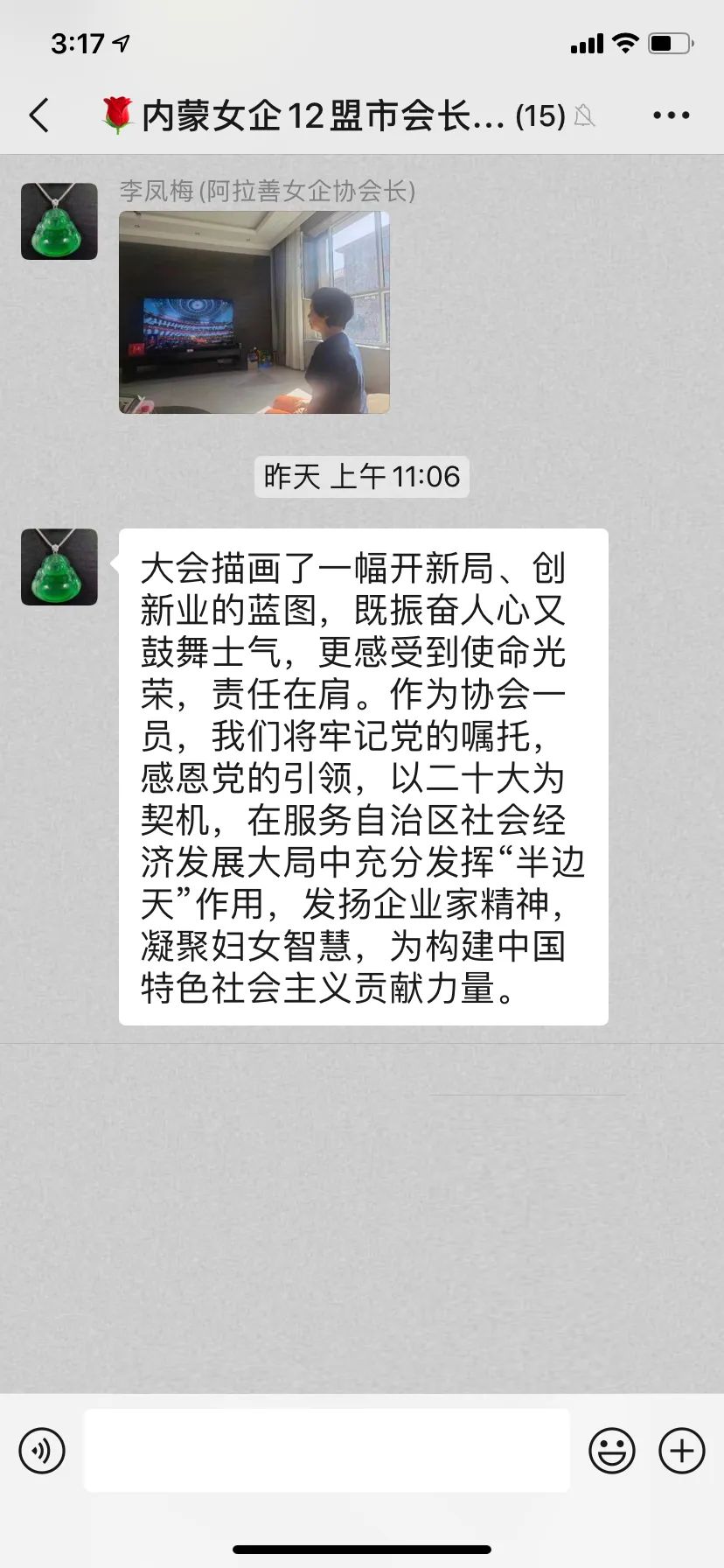The width and height of the screenshot is (724, 1568).
Task: Focus the message text field
Action: [326, 1450]
